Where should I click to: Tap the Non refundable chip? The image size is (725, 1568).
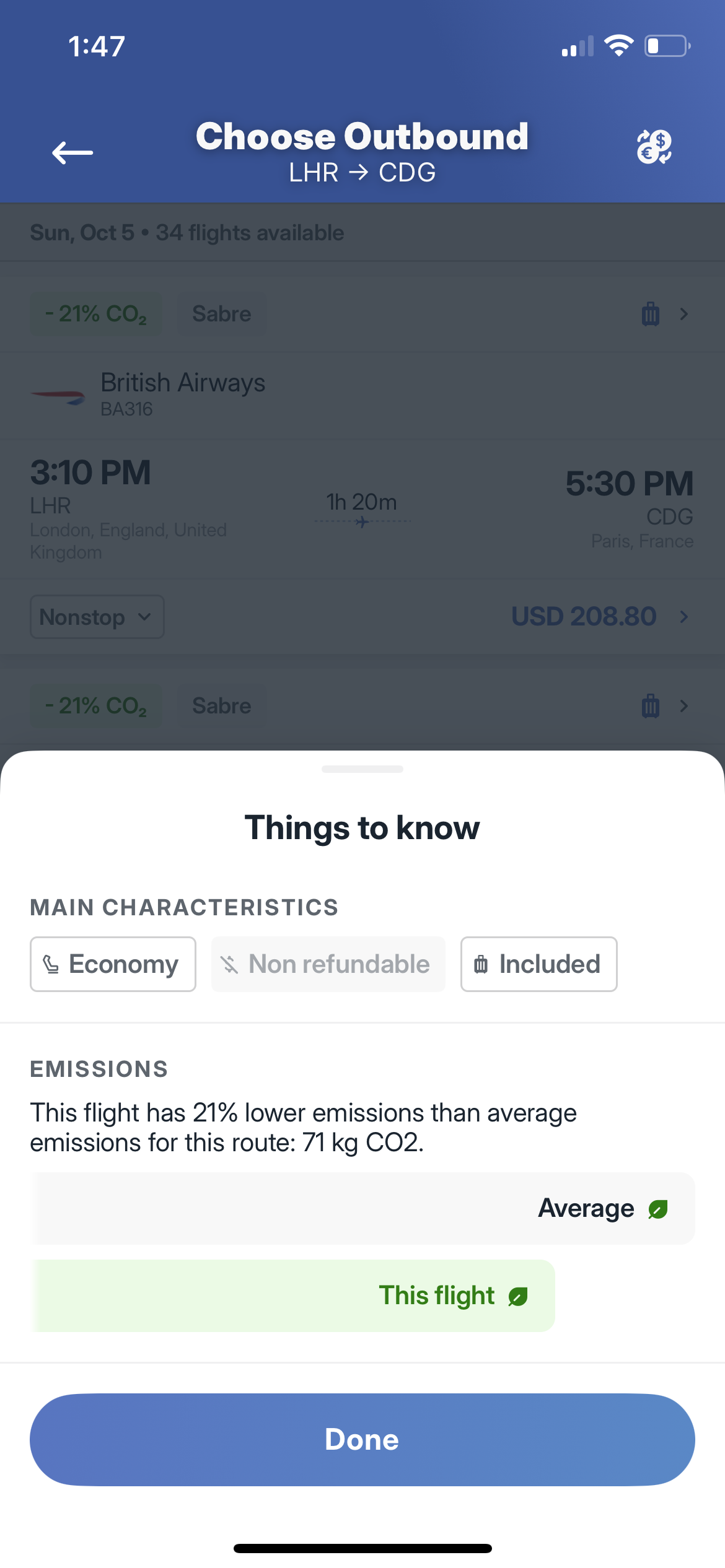(x=328, y=964)
